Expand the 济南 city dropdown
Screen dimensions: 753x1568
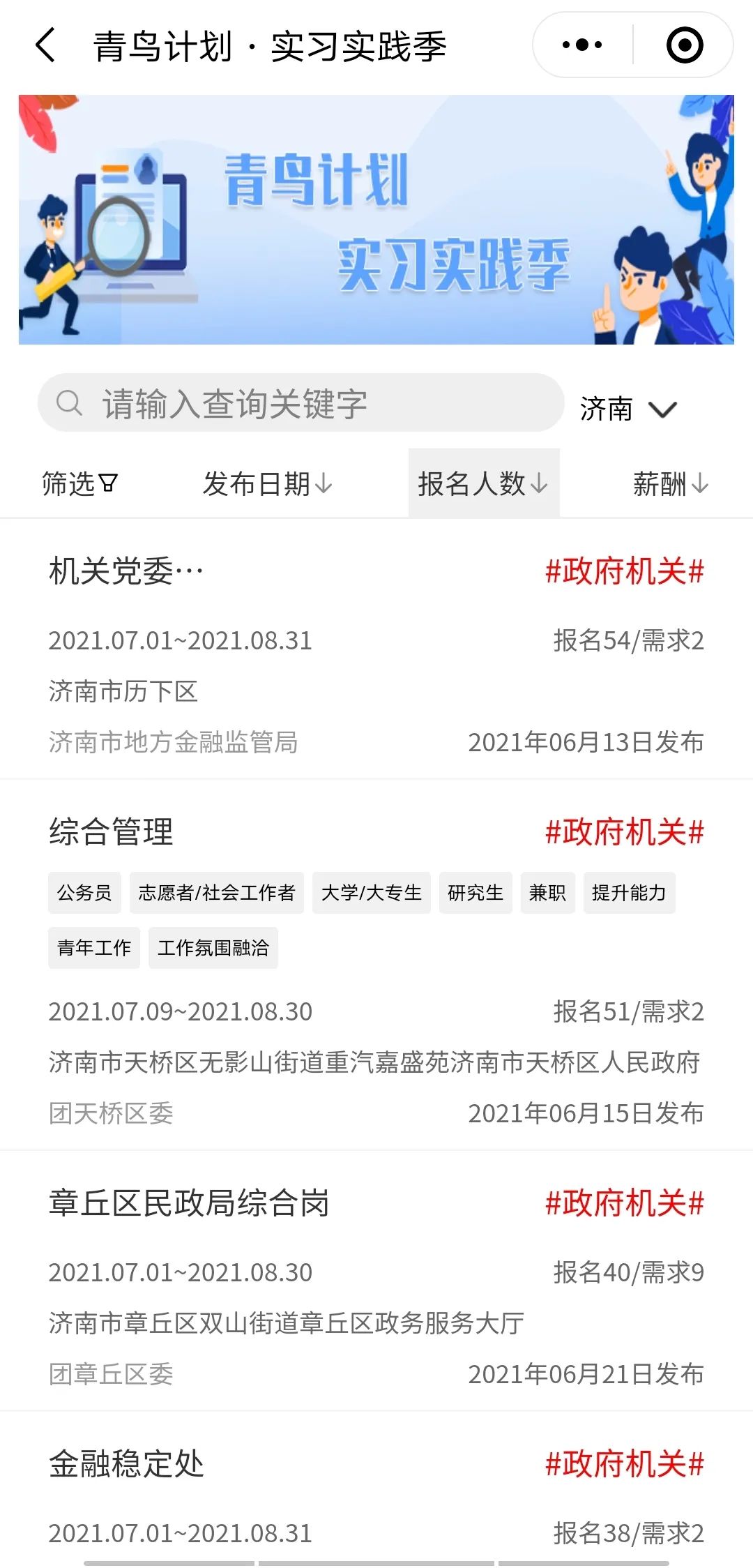tap(627, 409)
